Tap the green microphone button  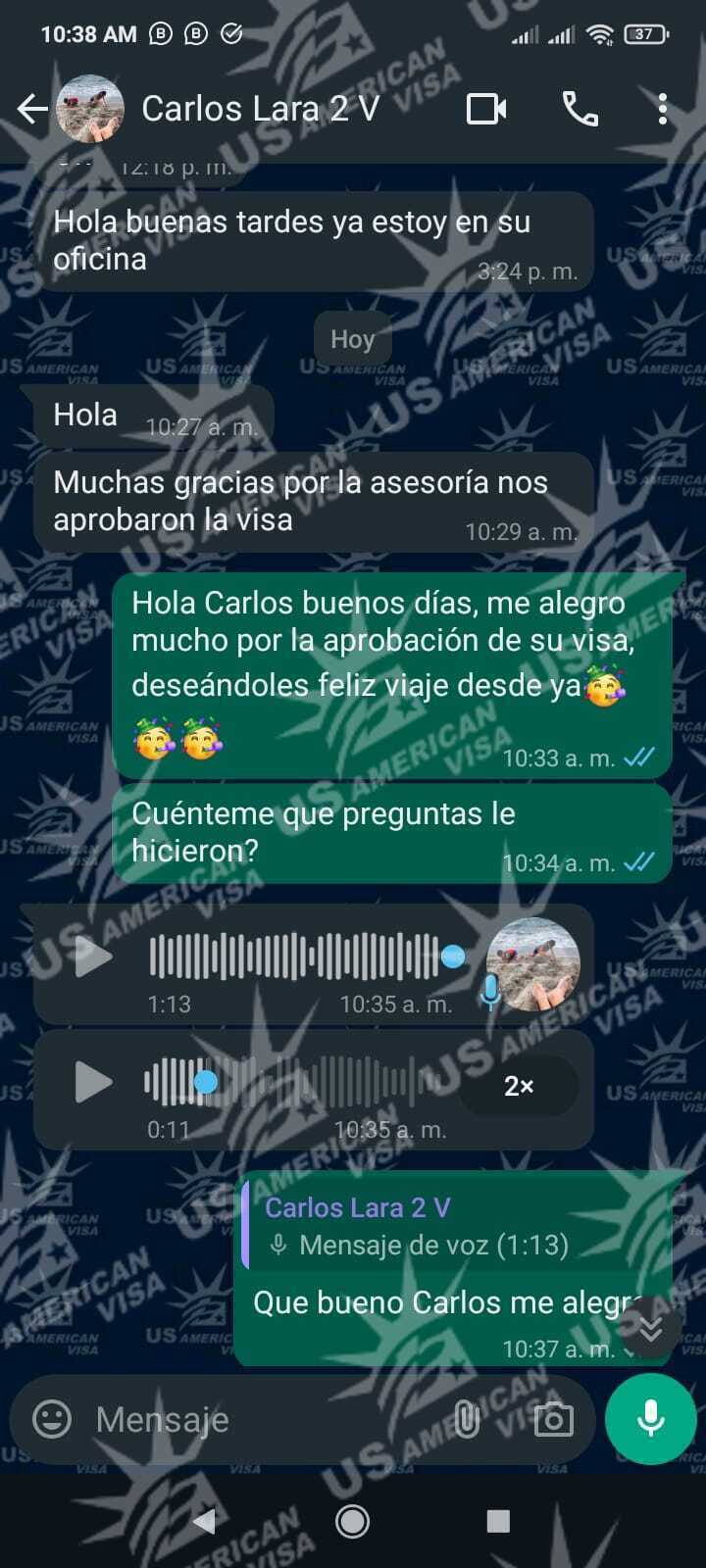651,1419
